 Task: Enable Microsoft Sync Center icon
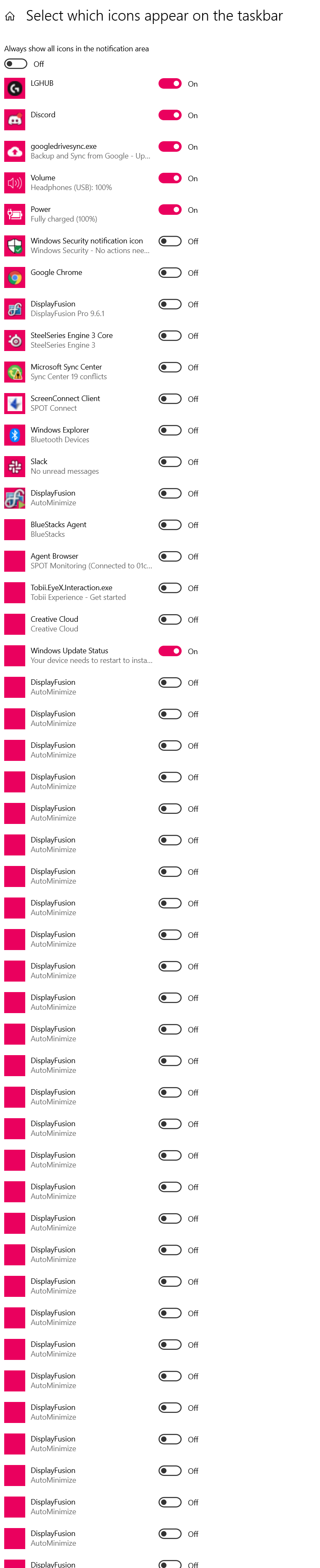(170, 368)
